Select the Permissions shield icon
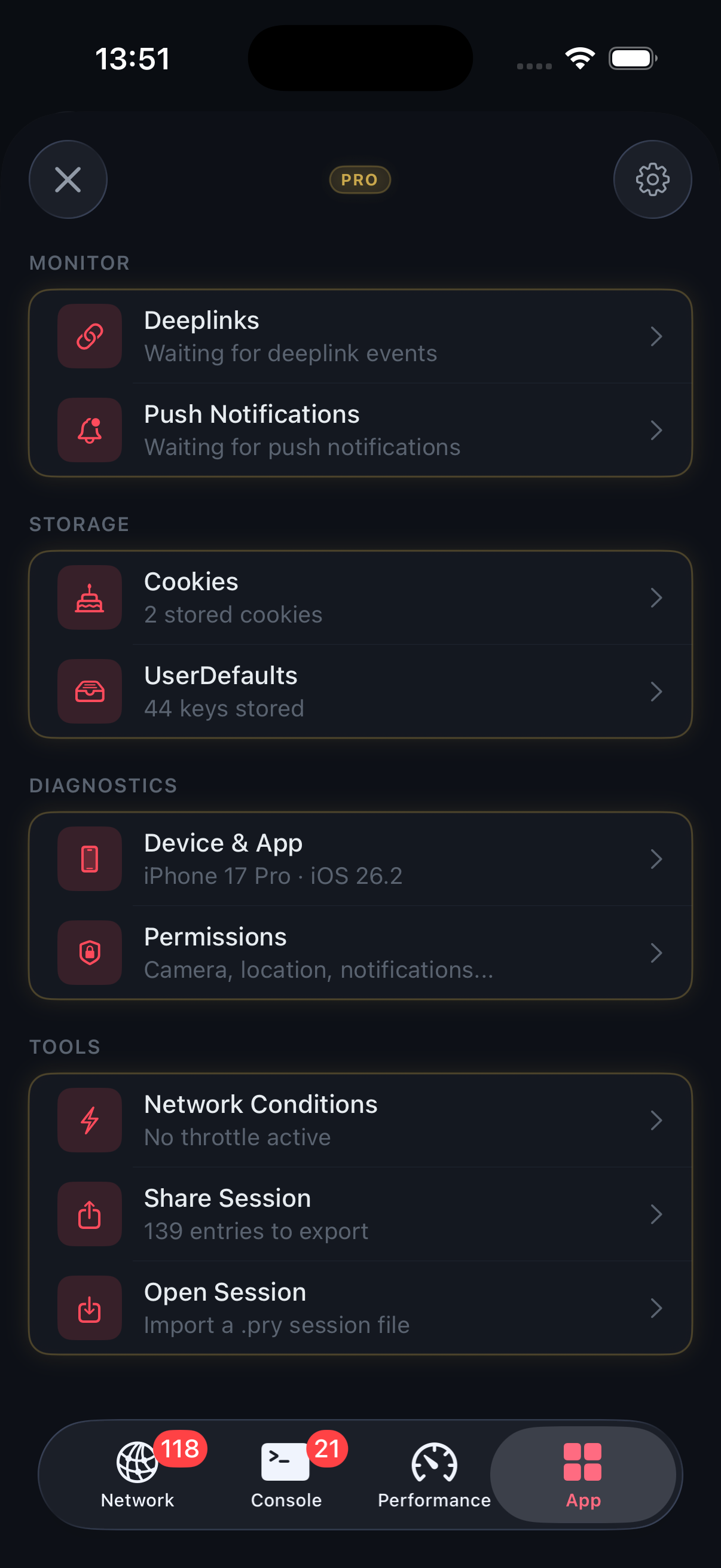Viewport: 721px width, 1568px height. (x=89, y=953)
